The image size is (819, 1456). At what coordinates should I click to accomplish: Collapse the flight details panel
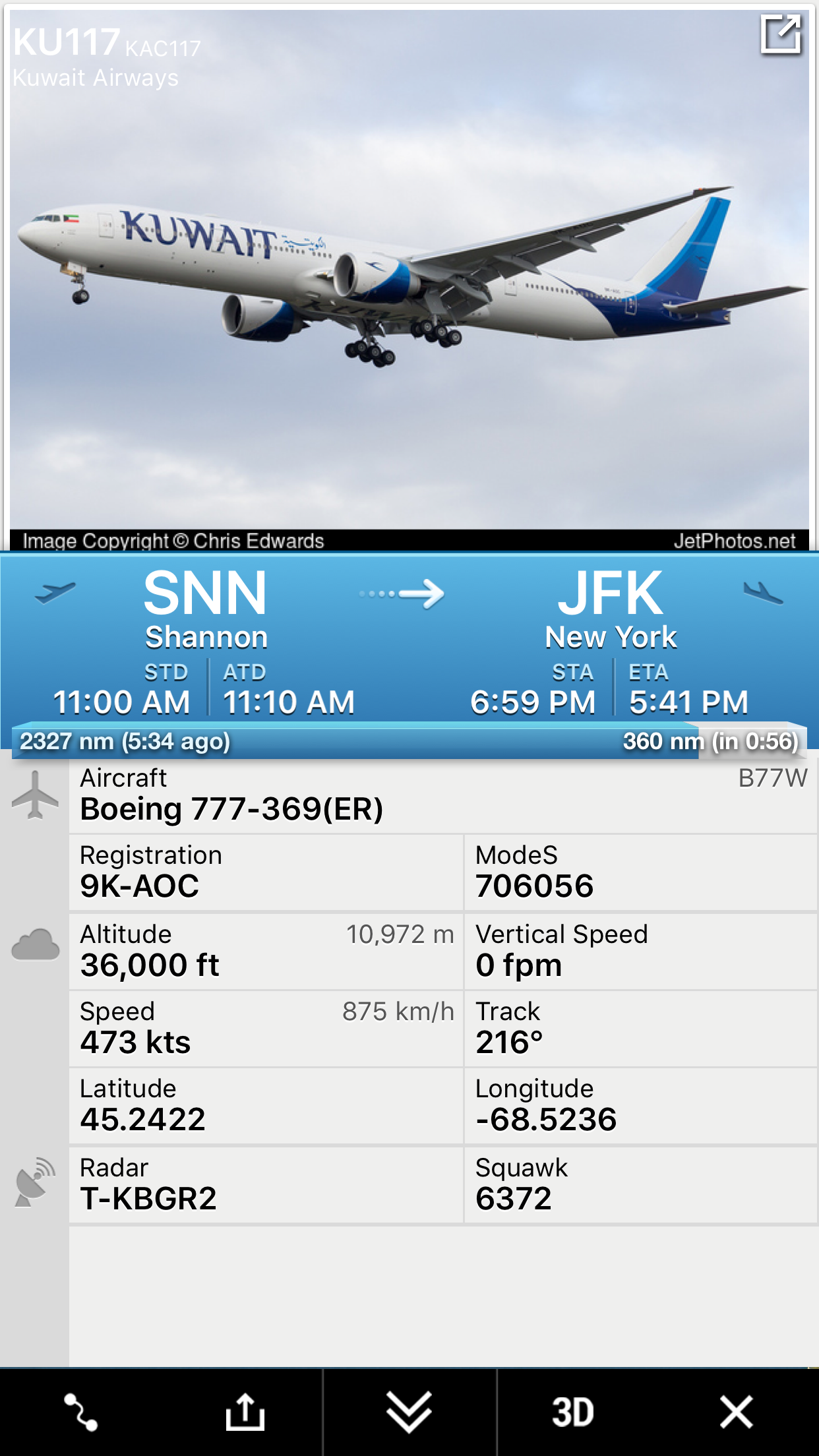409,1412
